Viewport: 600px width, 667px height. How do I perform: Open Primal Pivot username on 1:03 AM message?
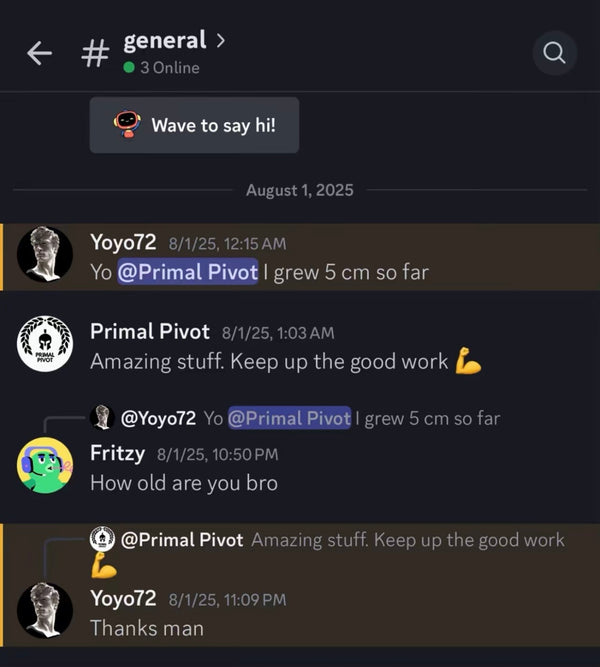point(150,332)
